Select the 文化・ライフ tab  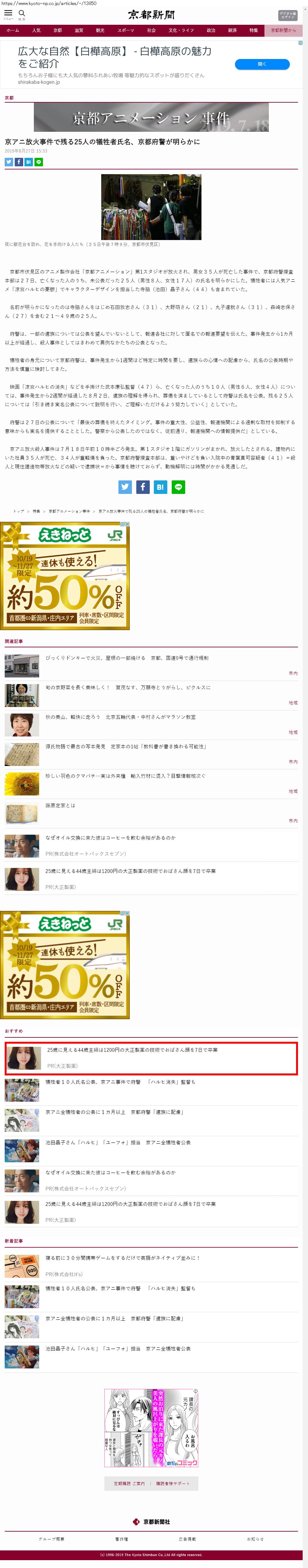coord(181,30)
